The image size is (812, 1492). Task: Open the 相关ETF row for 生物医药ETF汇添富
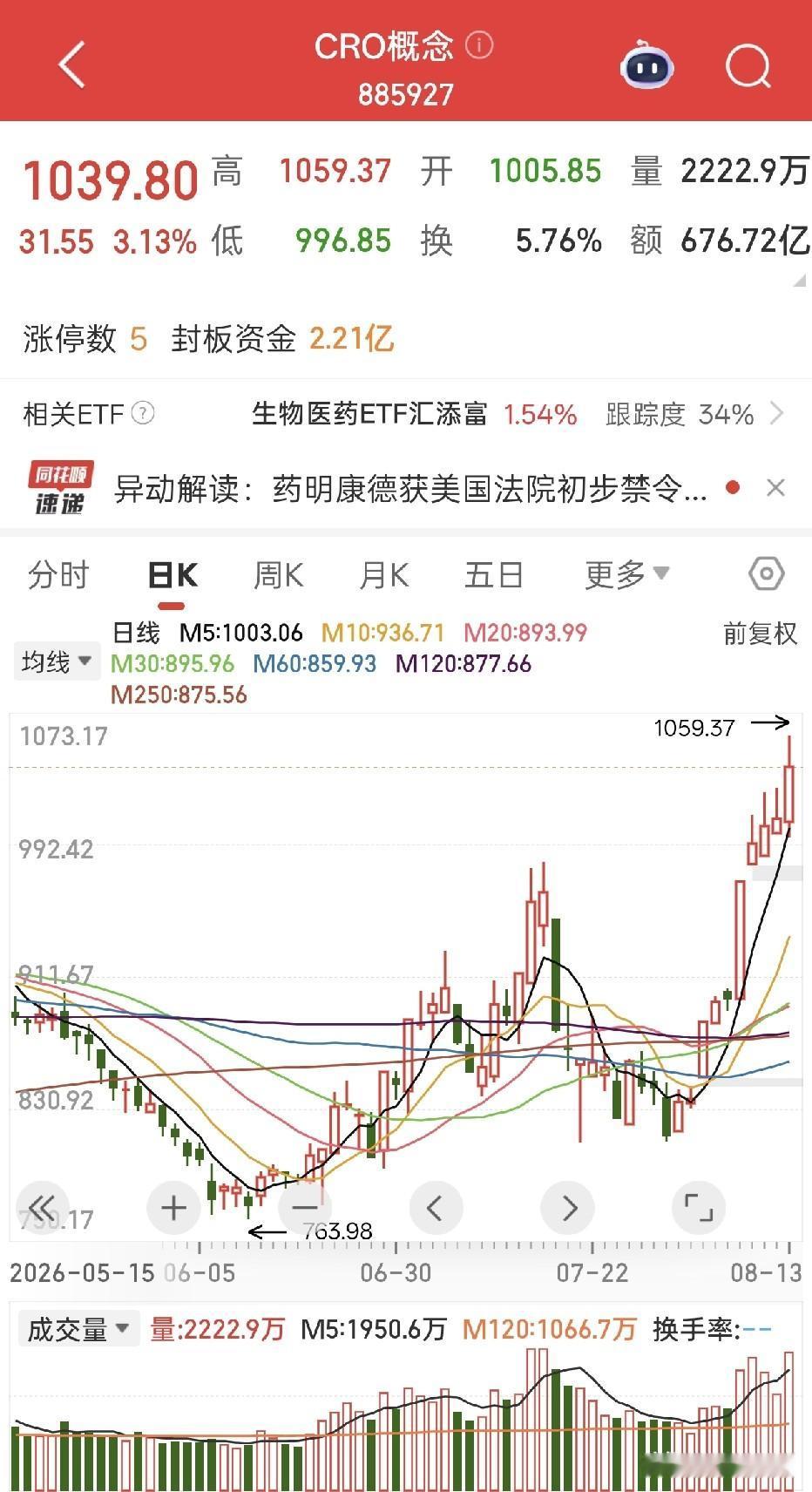(405, 413)
